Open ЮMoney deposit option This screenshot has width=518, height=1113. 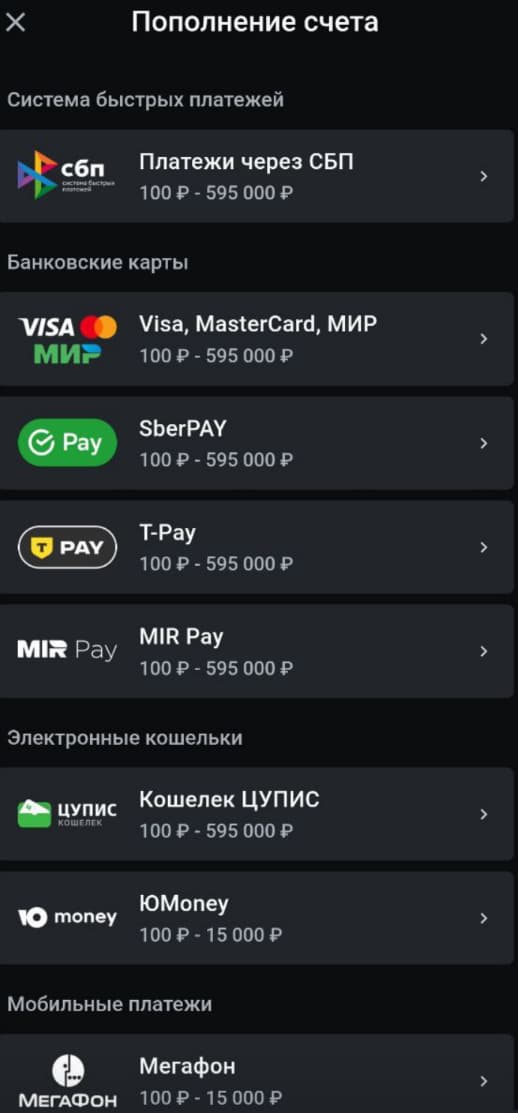coord(256,918)
